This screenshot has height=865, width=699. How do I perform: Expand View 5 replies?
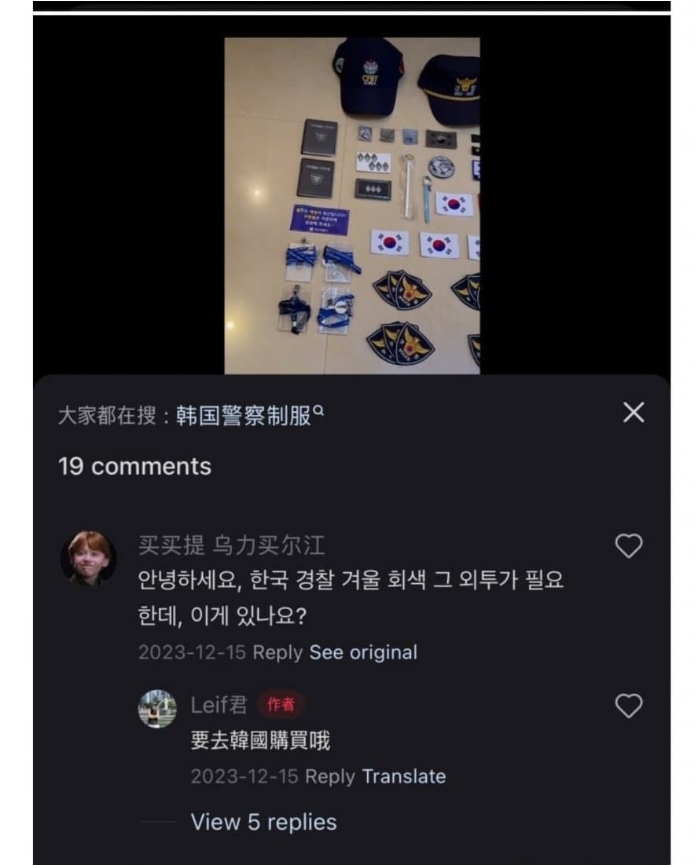point(263,822)
